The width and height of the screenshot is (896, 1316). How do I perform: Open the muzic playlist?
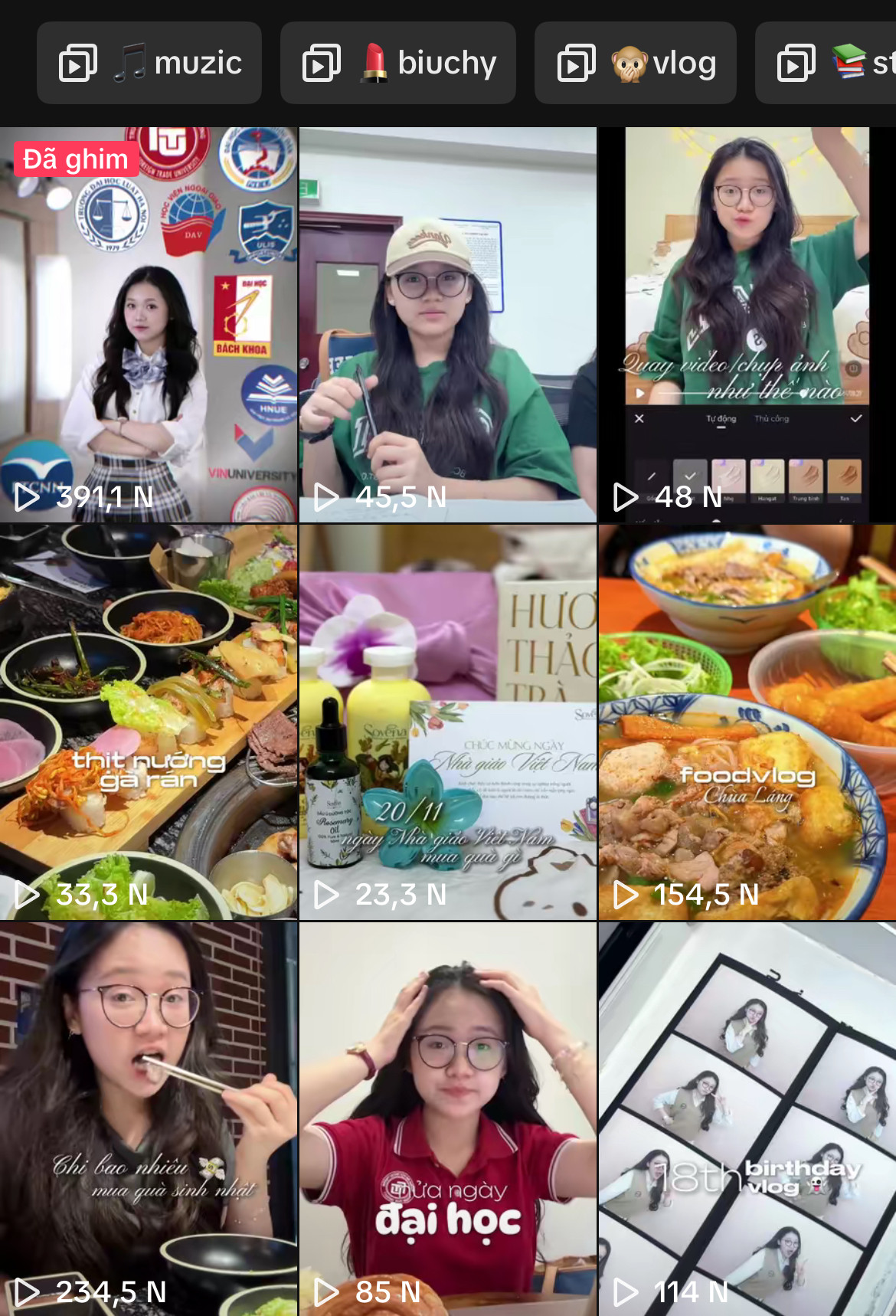point(149,63)
